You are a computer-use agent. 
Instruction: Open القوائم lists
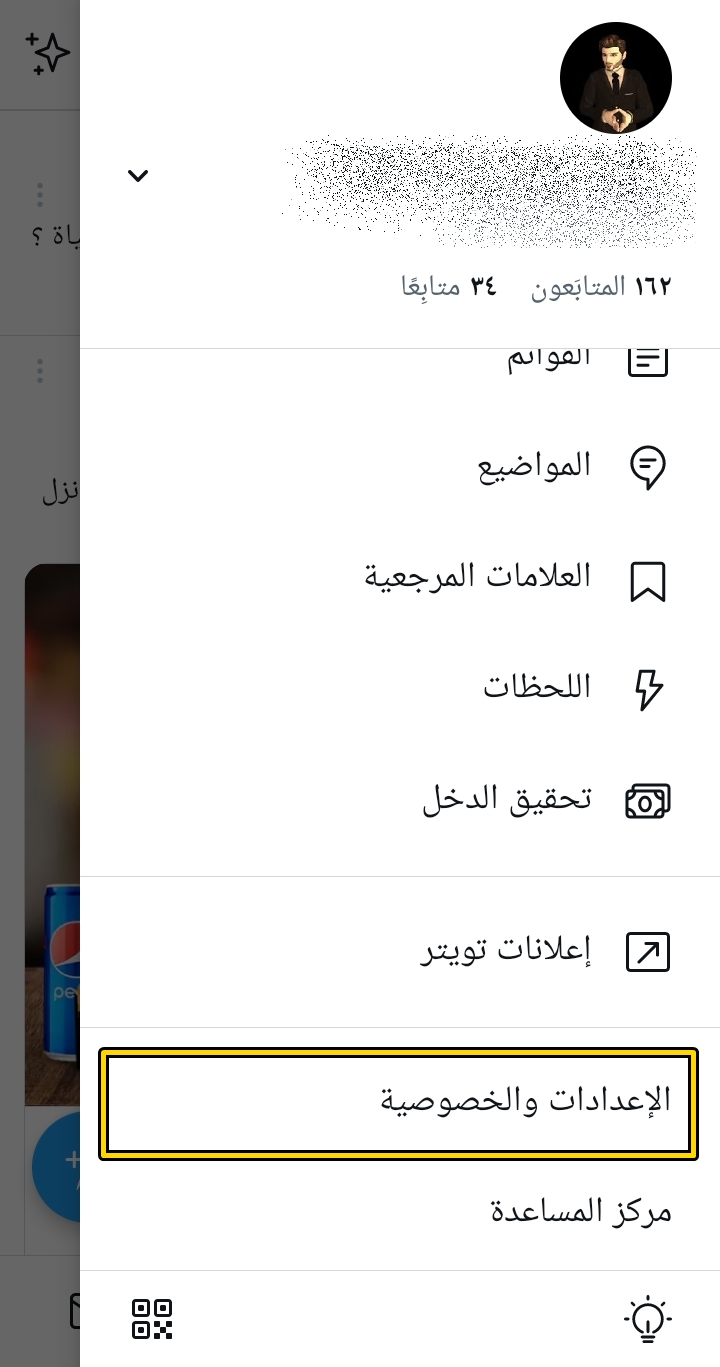pos(560,360)
